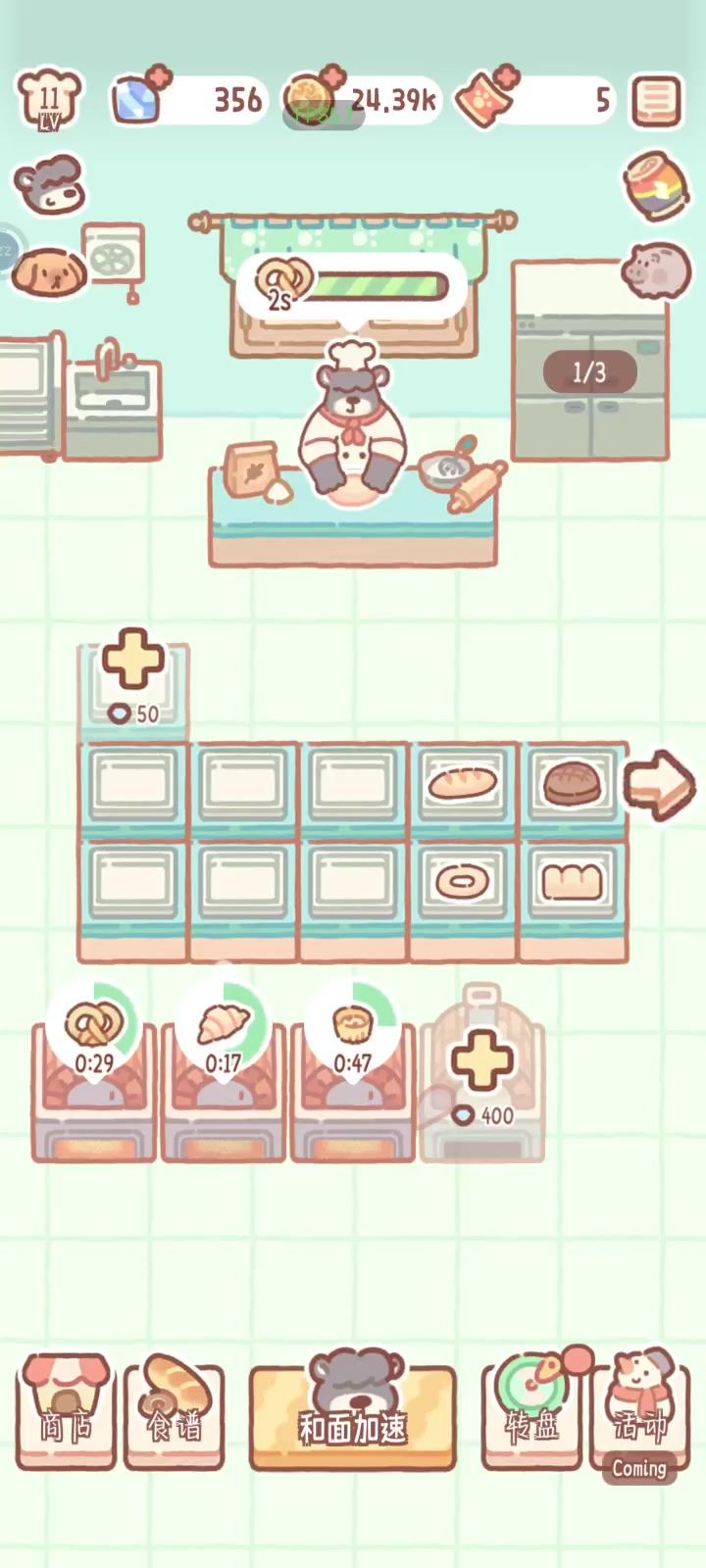Screen dimensions: 706x1568
Task: Tap the bear character icon
Action: coord(49,185)
